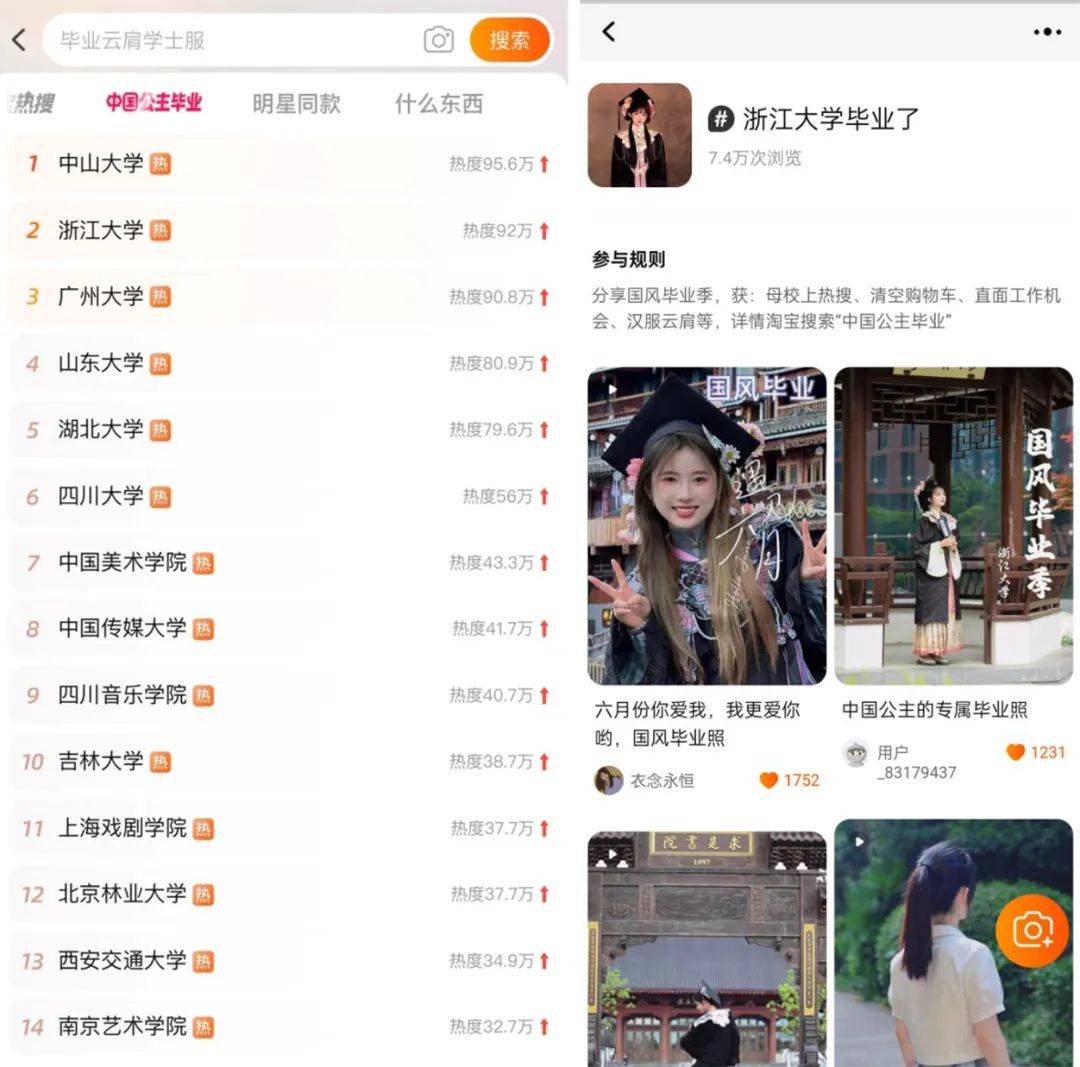Select the 中国公主毕业 tab
Viewport: 1080px width, 1067px height.
154,103
